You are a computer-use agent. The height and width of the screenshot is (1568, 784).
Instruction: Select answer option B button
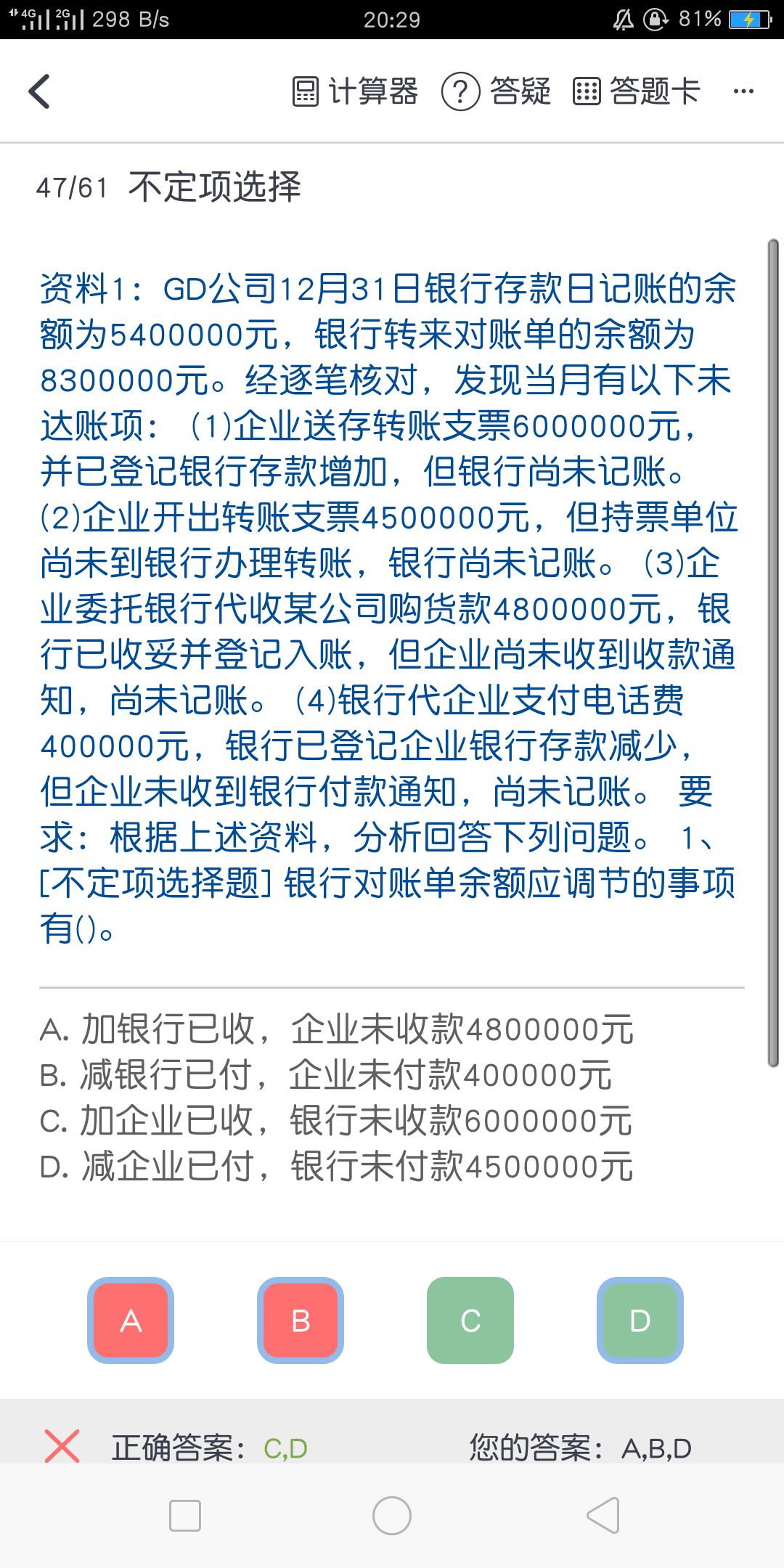point(301,1320)
